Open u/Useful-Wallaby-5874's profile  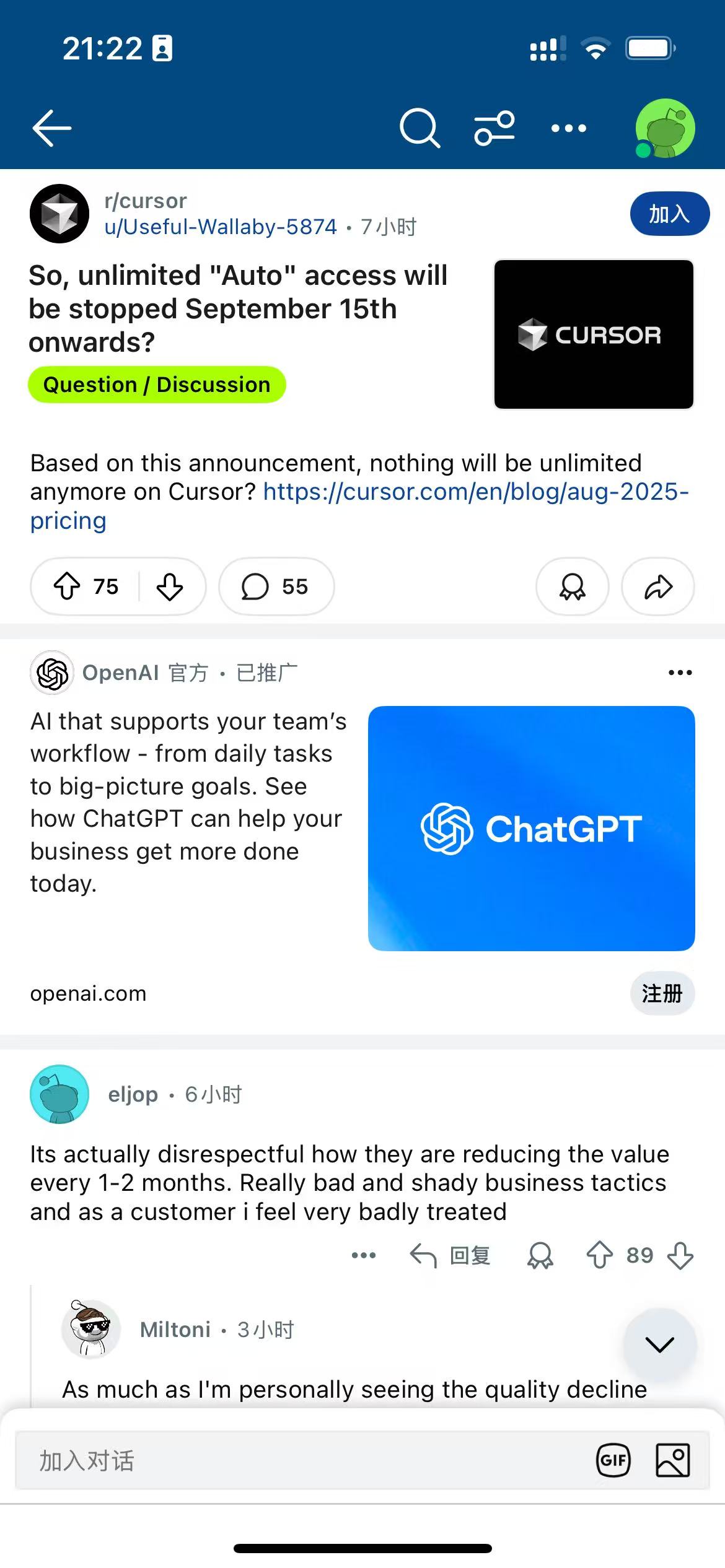coord(221,227)
